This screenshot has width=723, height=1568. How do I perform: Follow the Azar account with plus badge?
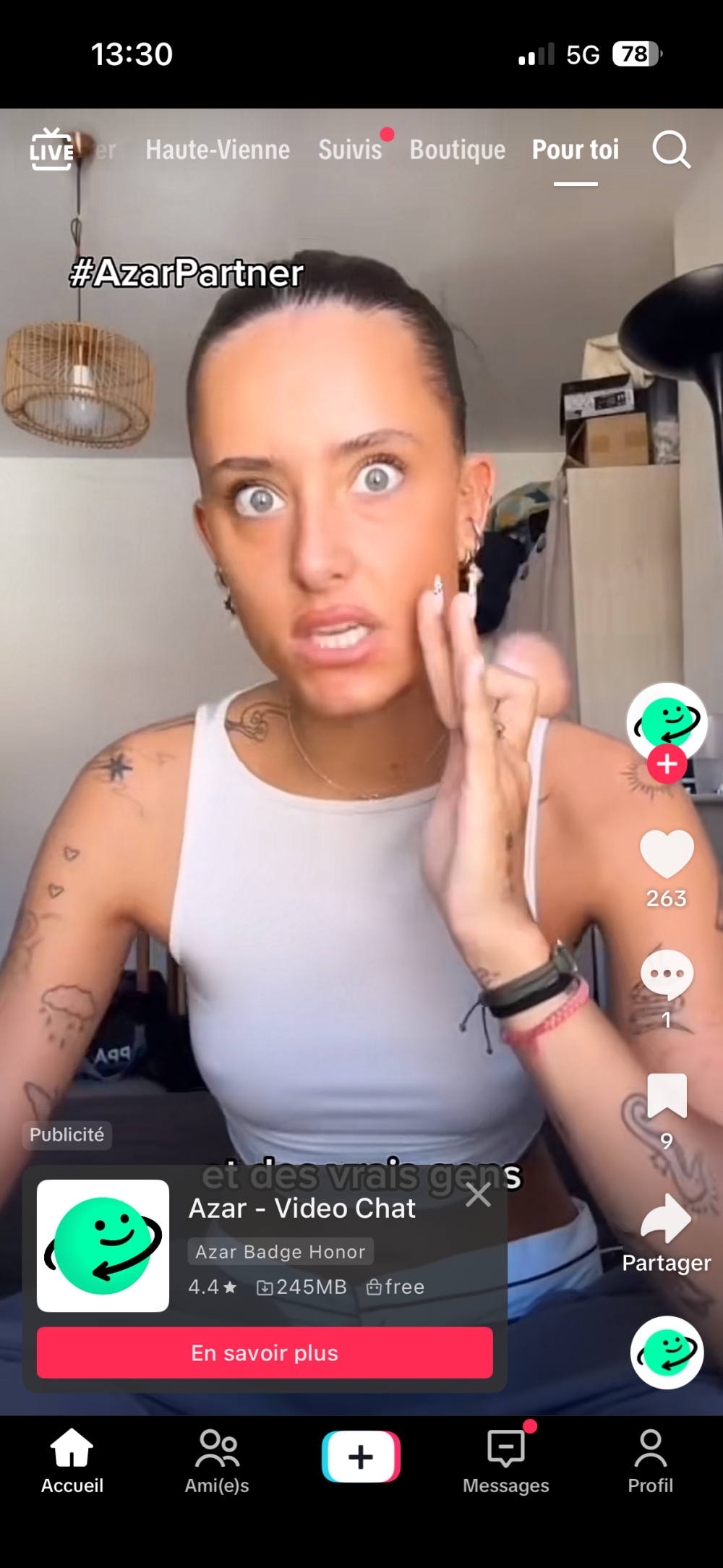pyautogui.click(x=667, y=764)
